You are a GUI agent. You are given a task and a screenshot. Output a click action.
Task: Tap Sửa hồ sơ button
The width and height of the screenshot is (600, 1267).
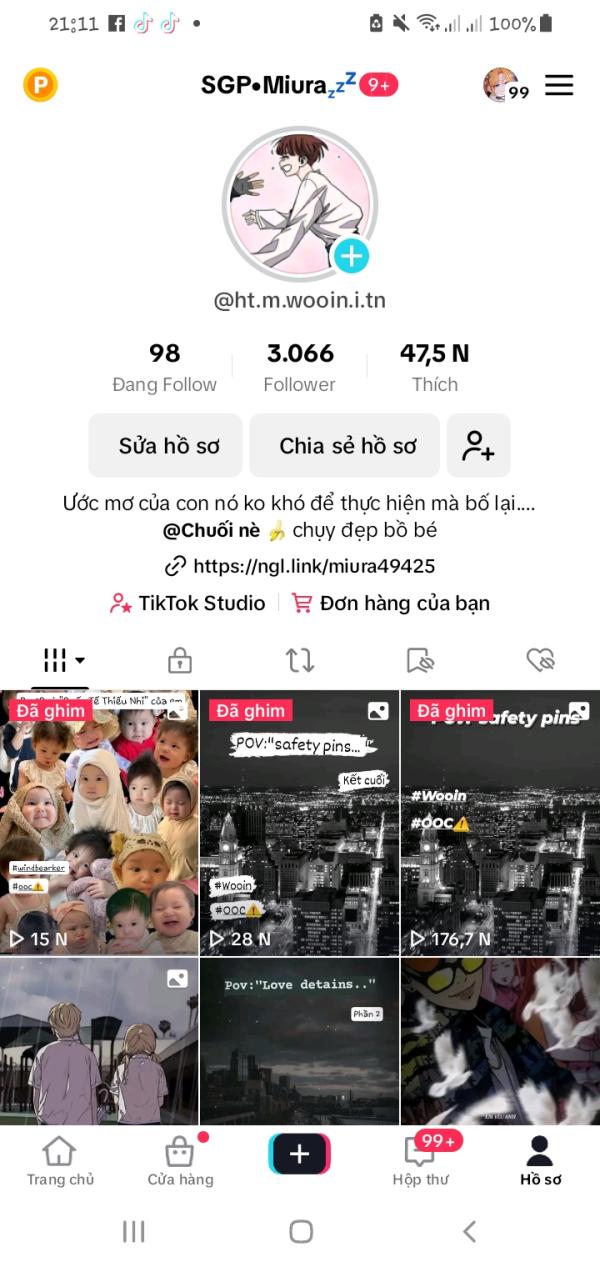166,446
